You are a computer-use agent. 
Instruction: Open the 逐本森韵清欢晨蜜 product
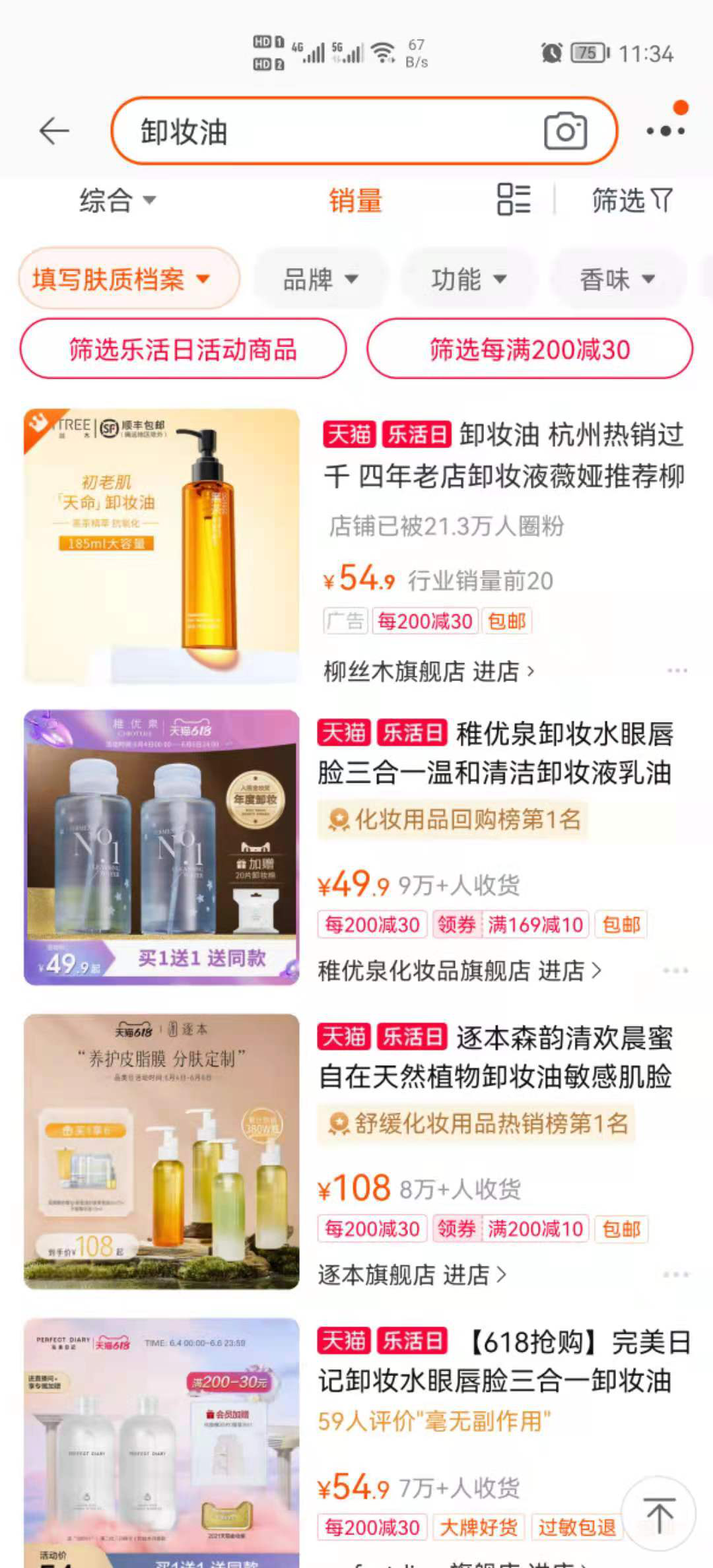pyautogui.click(x=495, y=1057)
